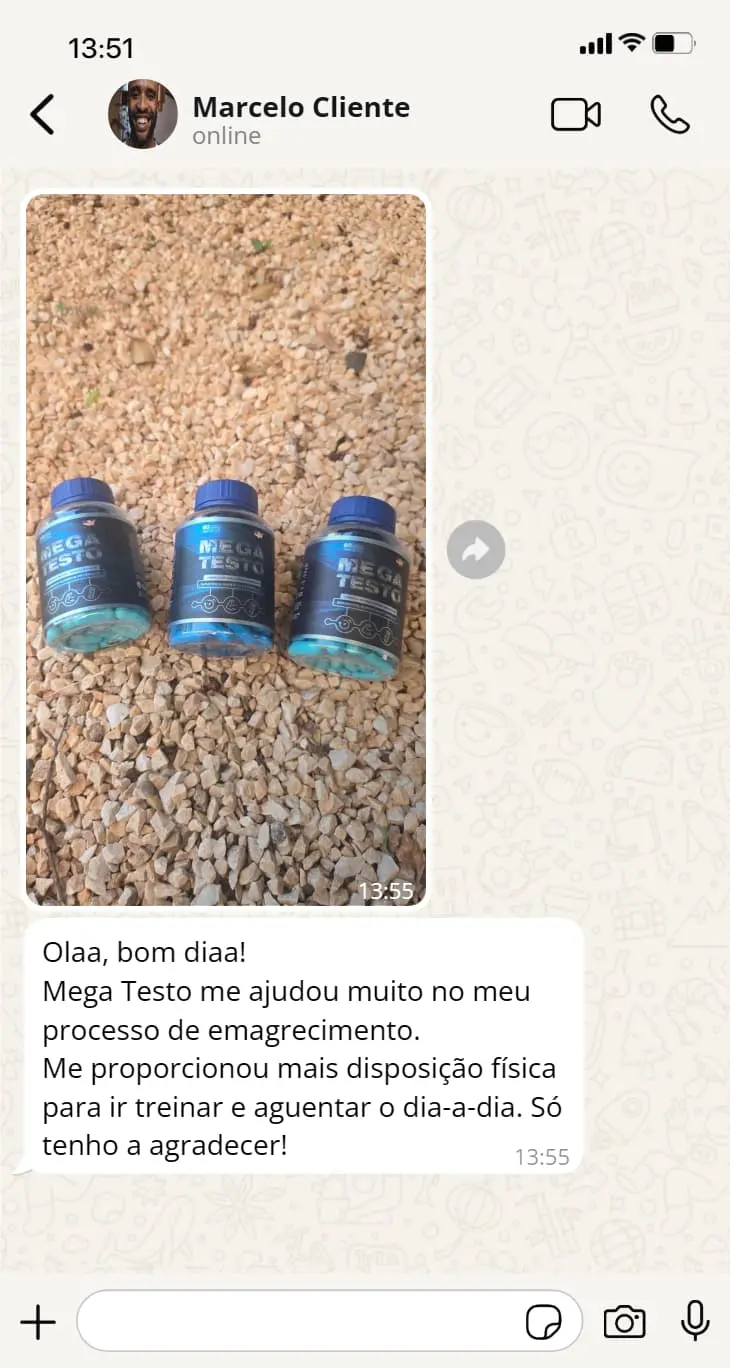This screenshot has width=730, height=1368.
Task: Open the sticker picker
Action: coord(544,1322)
